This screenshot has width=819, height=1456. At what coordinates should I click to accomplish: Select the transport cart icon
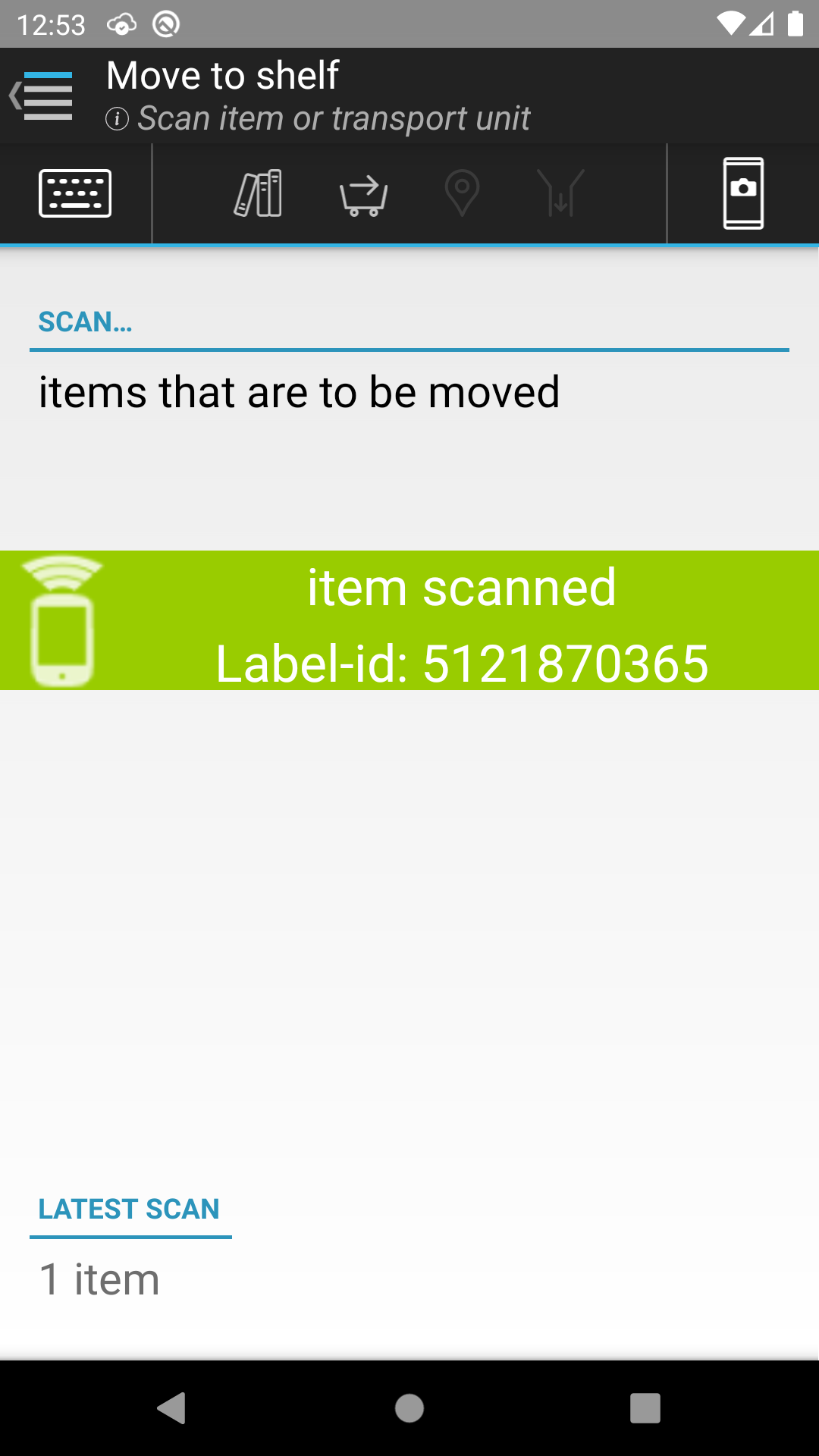coord(363,195)
